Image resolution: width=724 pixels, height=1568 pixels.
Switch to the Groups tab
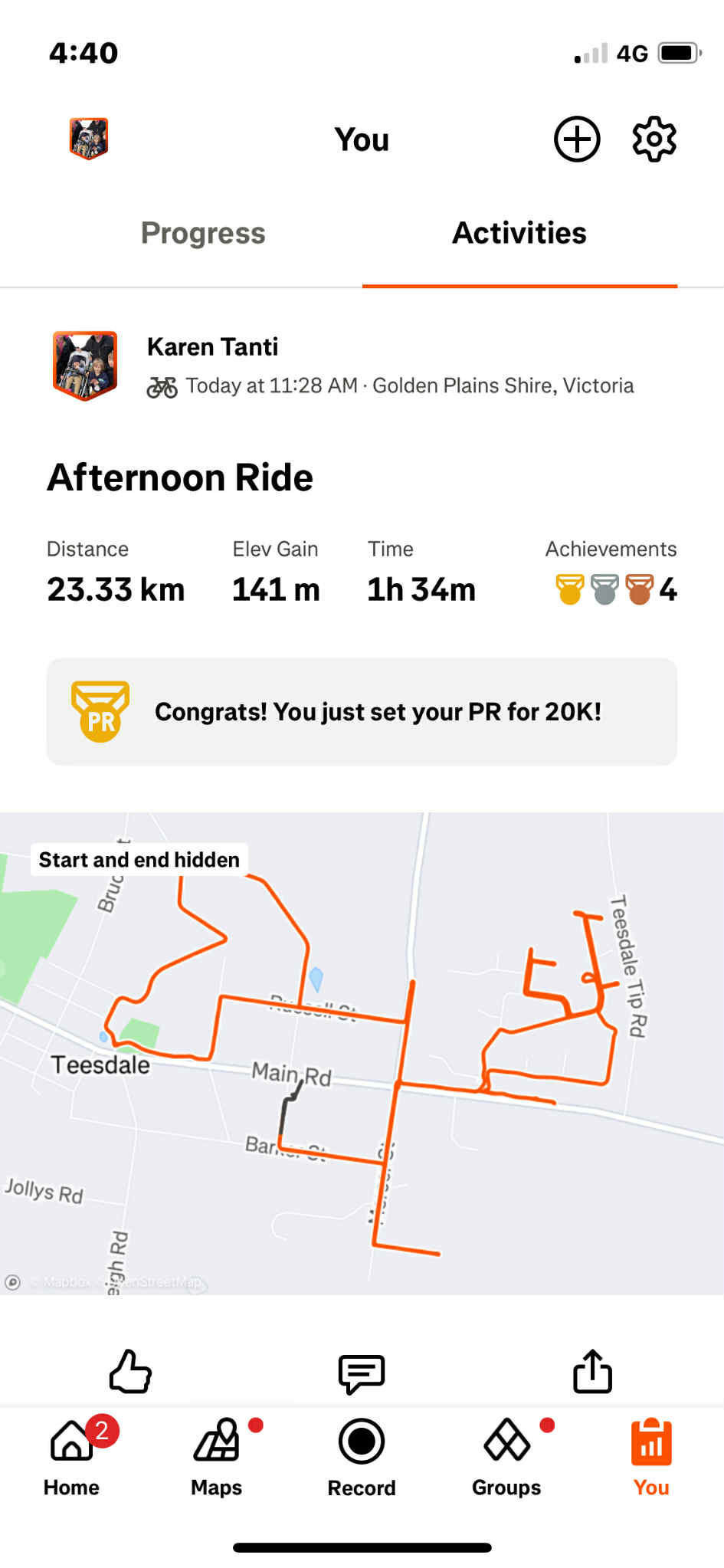point(506,1456)
